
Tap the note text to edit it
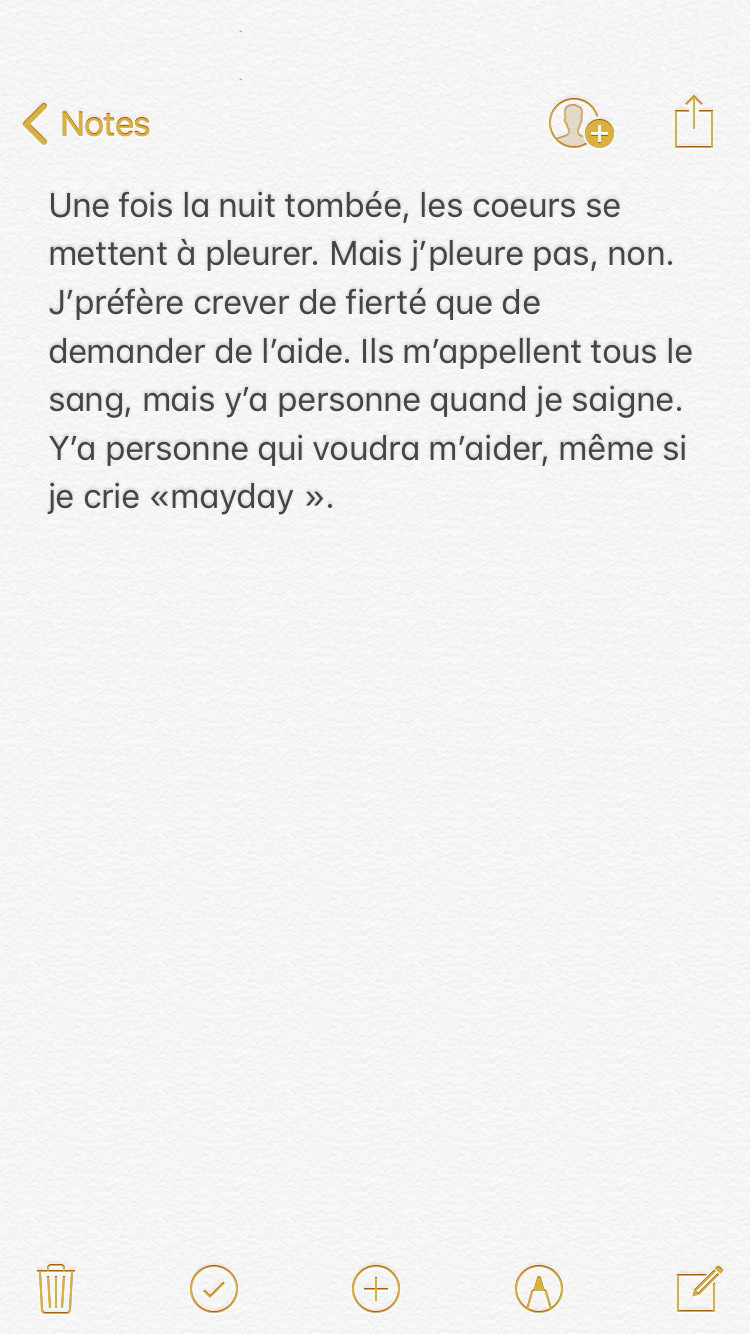370,350
